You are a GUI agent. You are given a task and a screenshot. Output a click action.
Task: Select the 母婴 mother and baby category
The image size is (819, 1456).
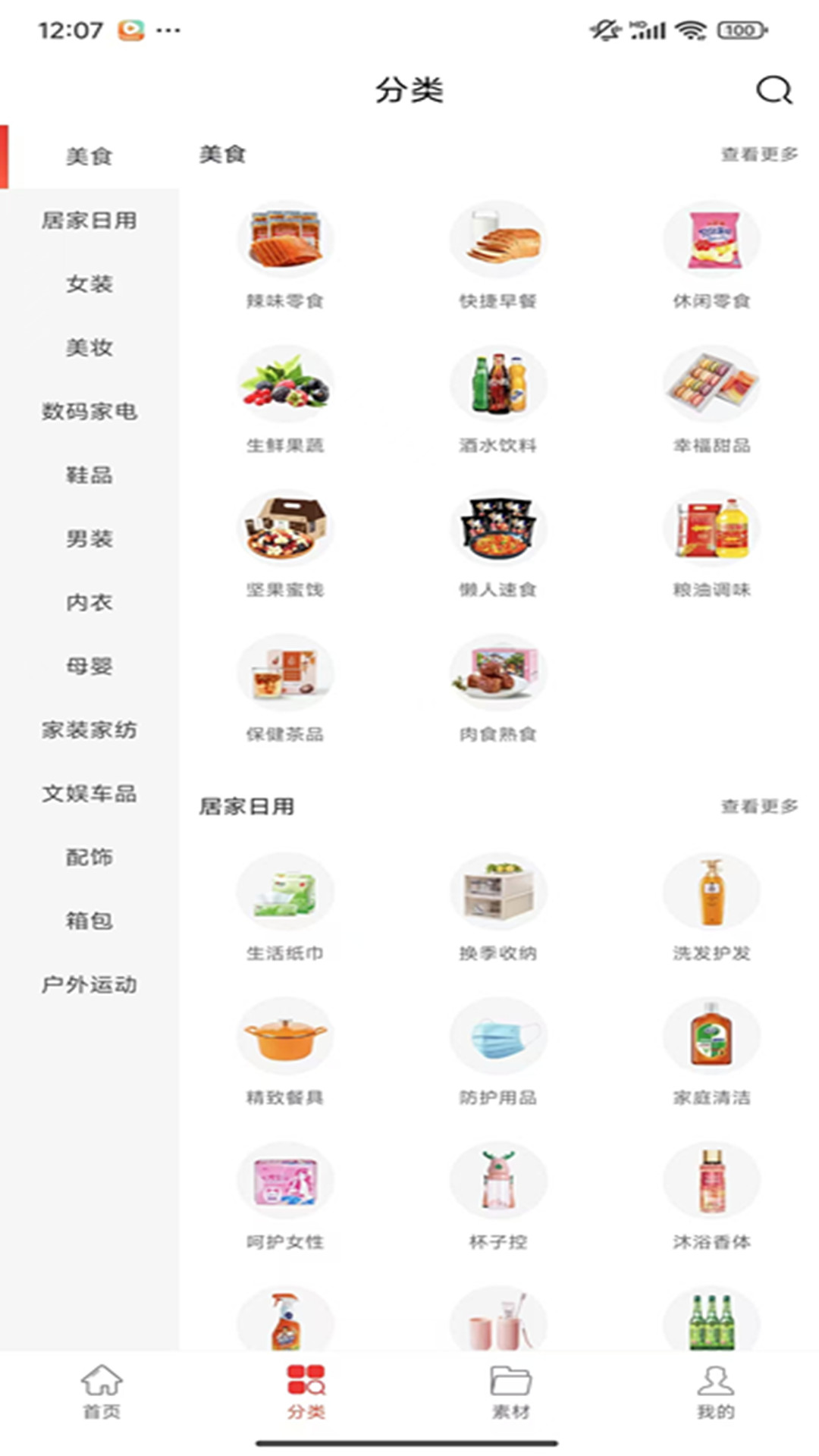point(91,667)
